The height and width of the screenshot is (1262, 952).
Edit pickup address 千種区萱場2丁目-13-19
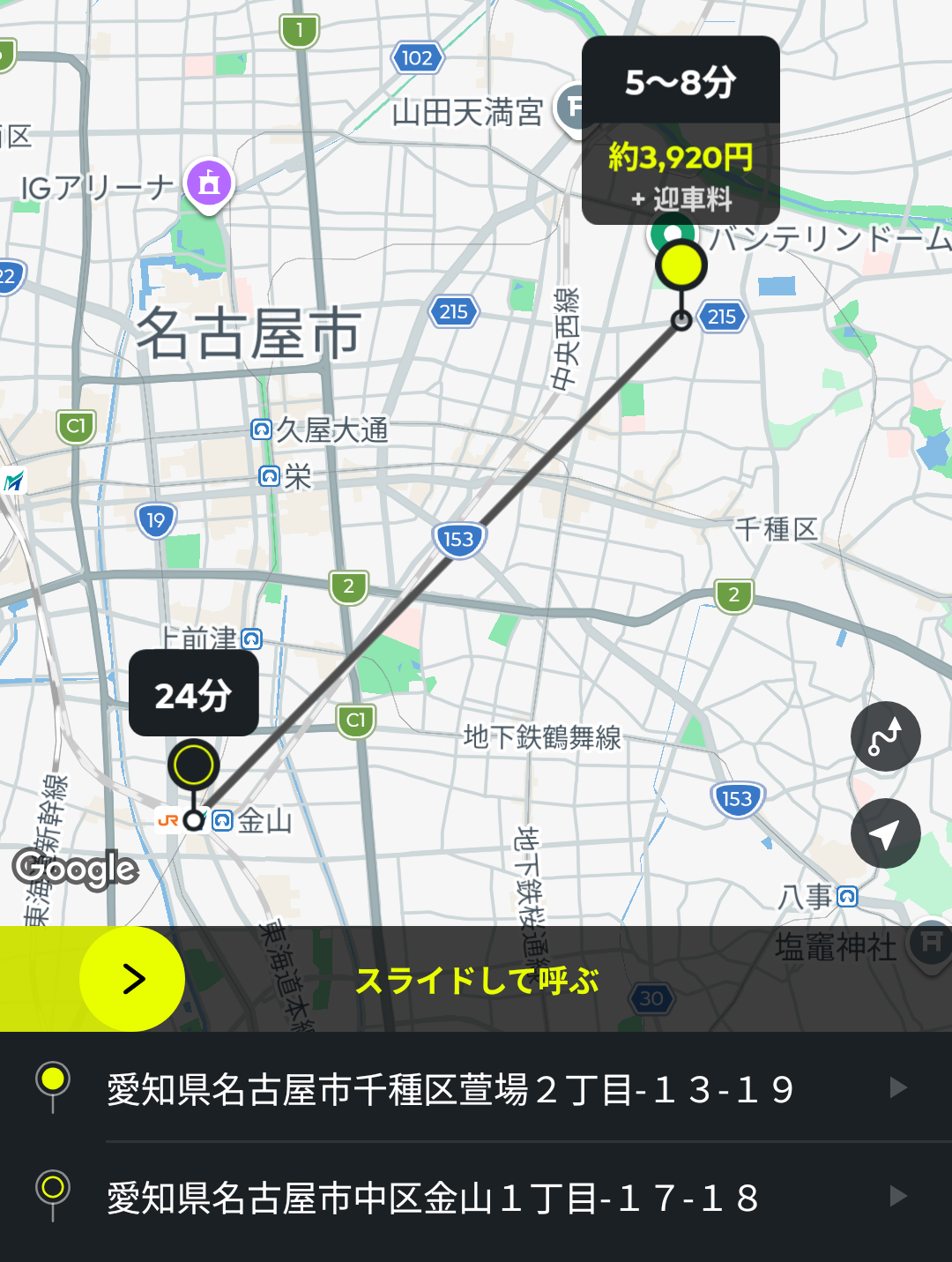tap(476, 1089)
